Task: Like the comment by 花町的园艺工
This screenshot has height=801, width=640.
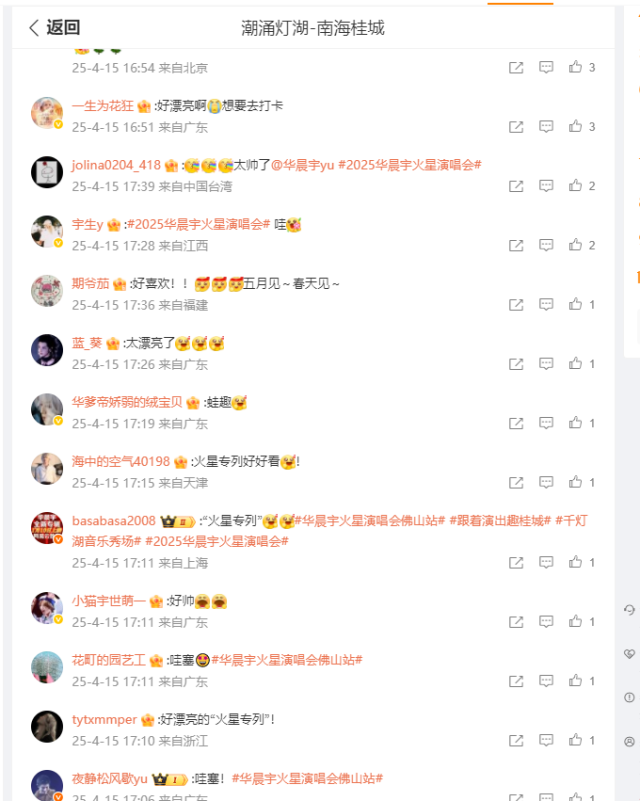Action: (x=576, y=681)
